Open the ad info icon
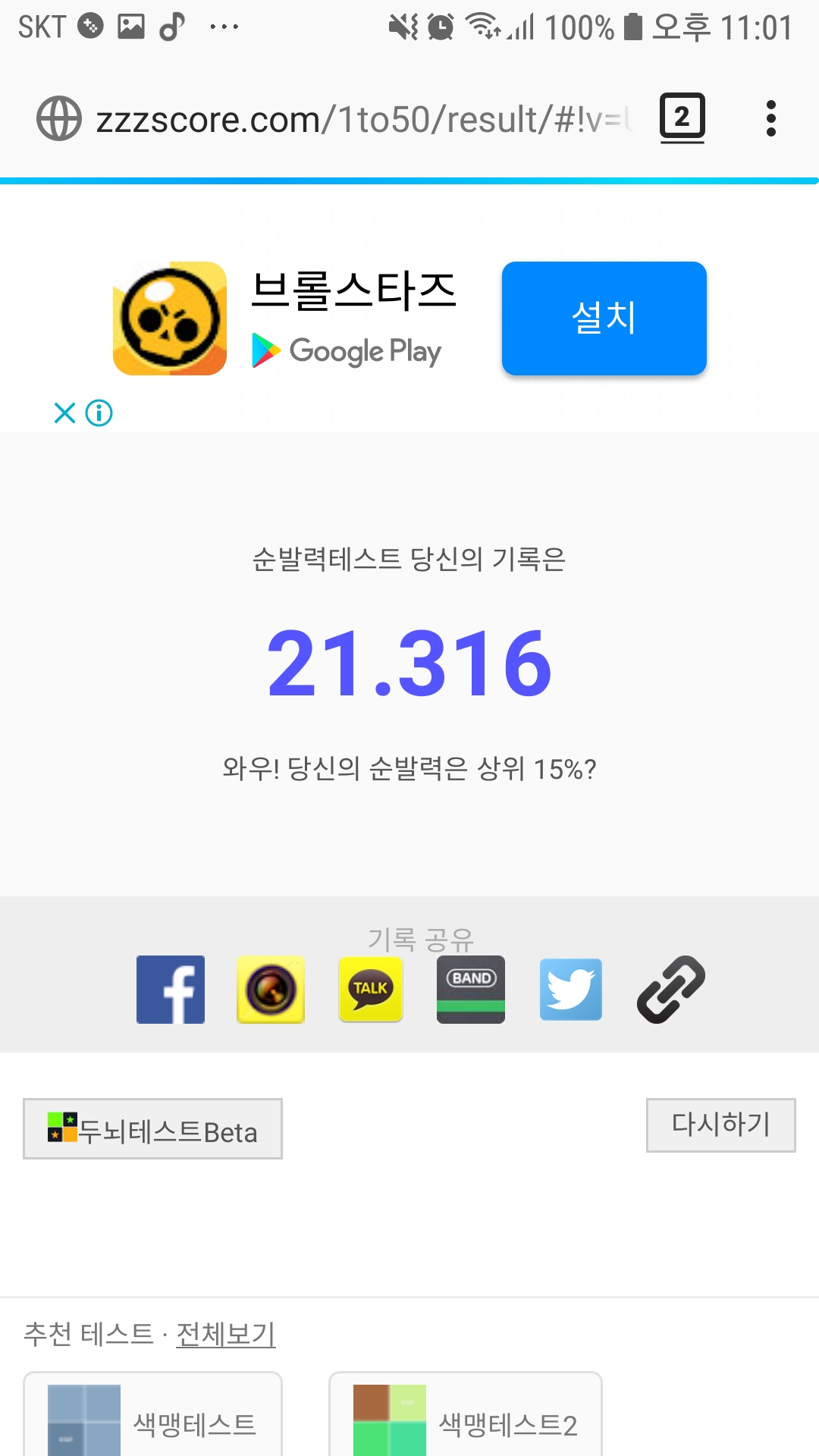 99,413
